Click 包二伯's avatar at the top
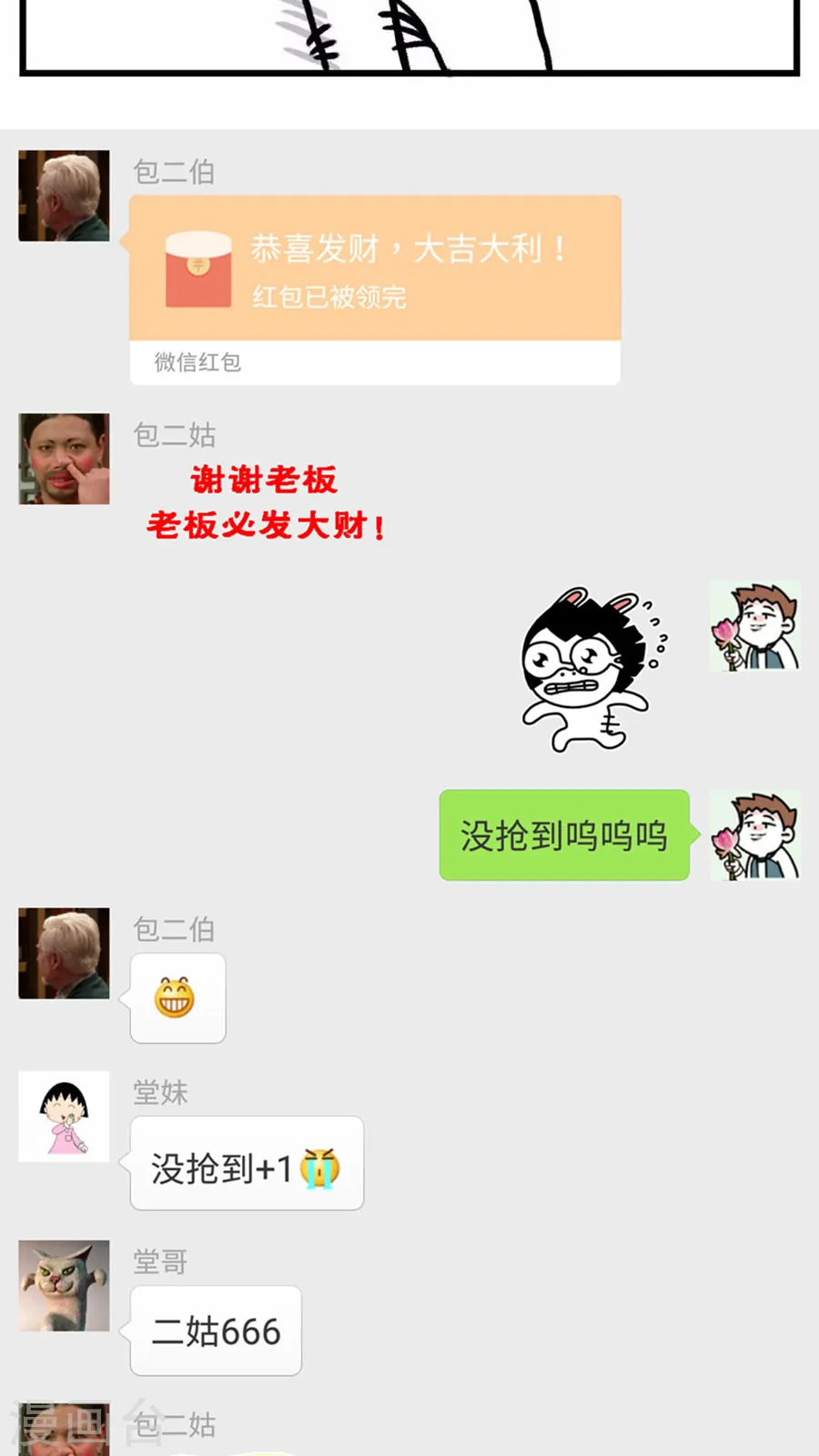The height and width of the screenshot is (1456, 819). point(64,196)
